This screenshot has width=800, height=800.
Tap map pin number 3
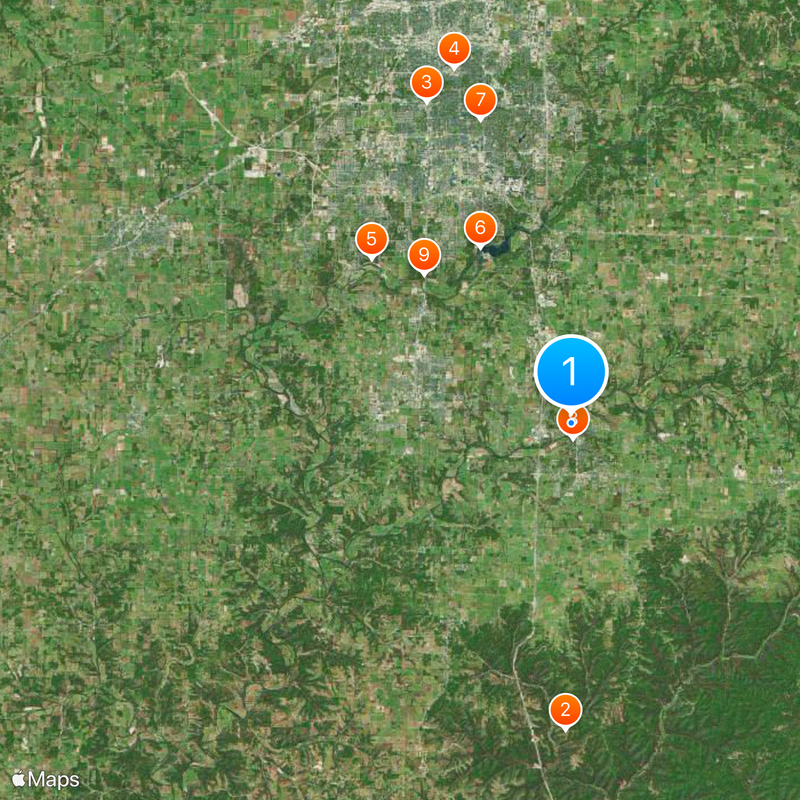tap(427, 82)
